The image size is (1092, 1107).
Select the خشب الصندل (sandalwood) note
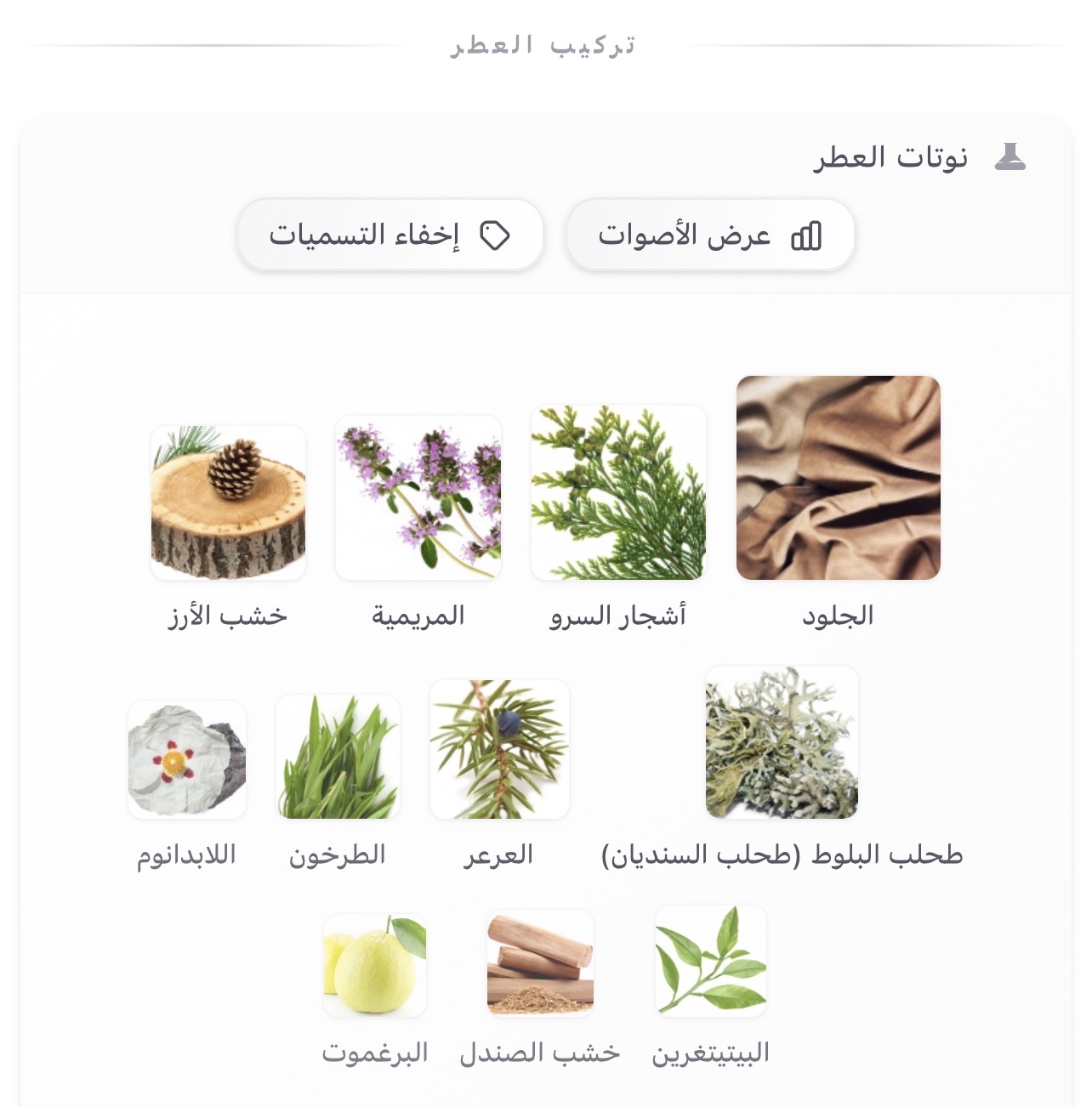point(540,964)
